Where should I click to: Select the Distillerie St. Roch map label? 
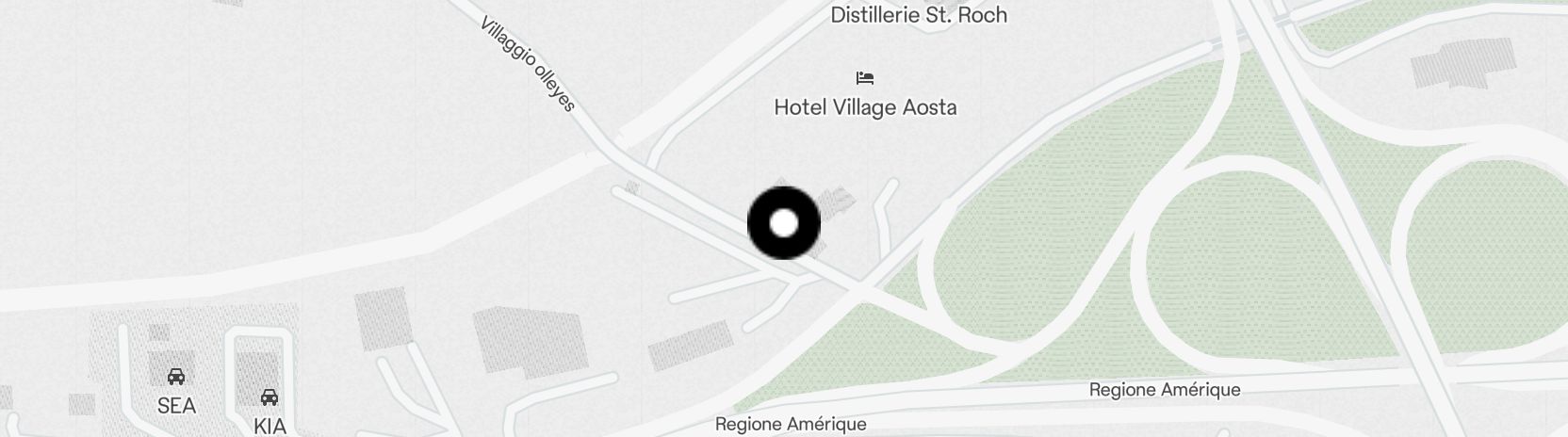pos(918,15)
